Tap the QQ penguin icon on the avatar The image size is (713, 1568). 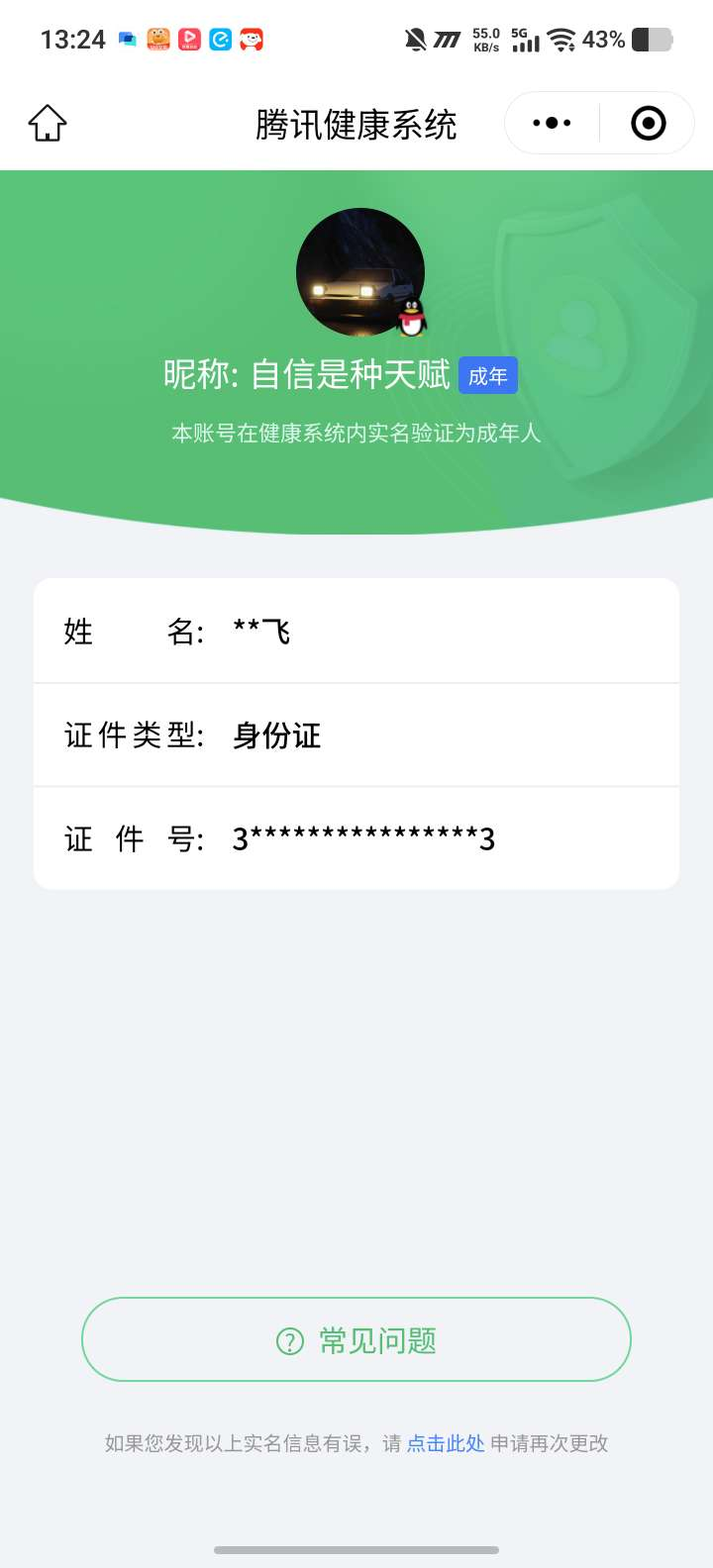point(412,317)
